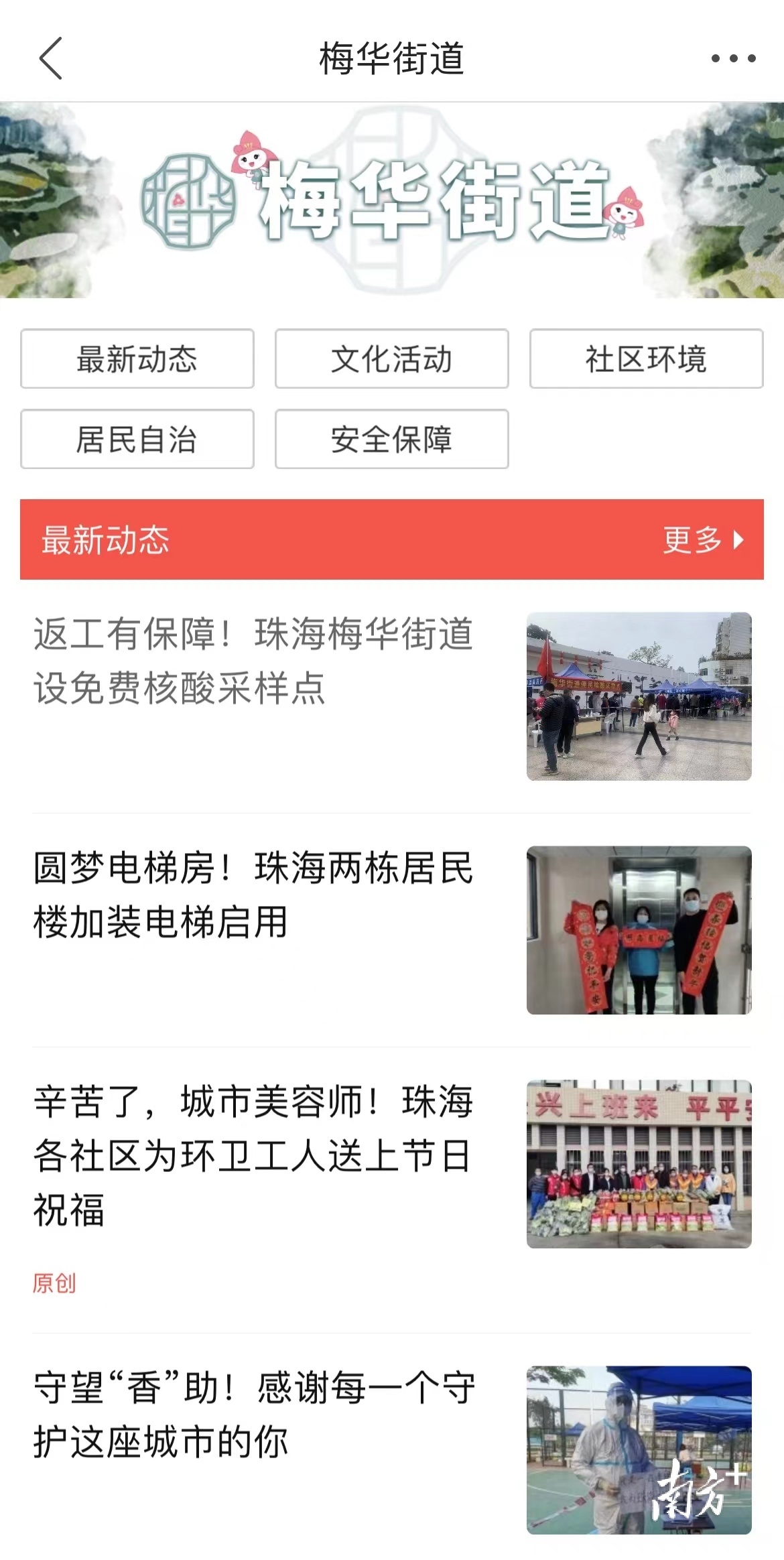Read the 加装电梯启用 article
784x1560 pixels.
(x=253, y=895)
